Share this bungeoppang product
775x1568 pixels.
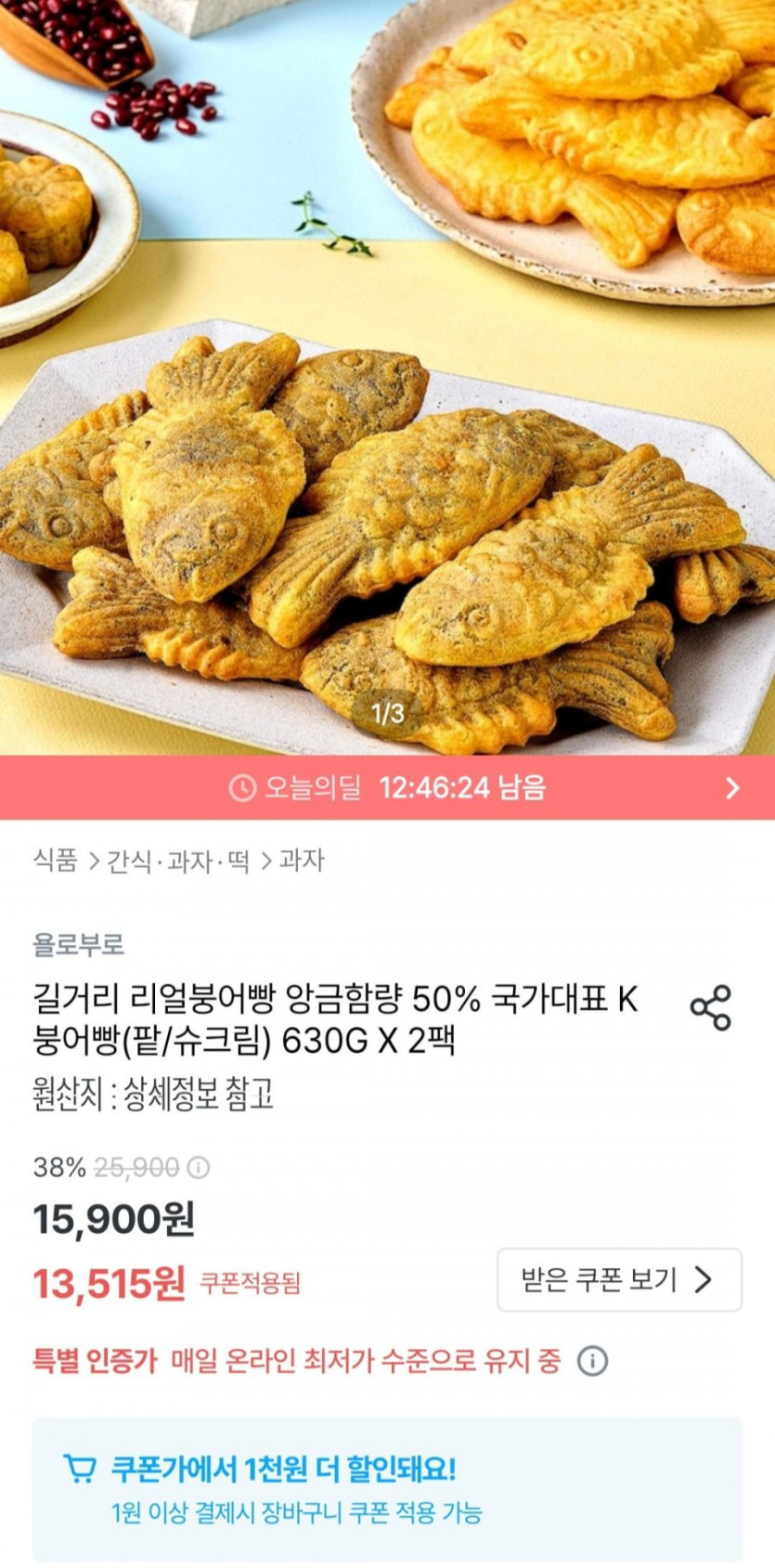tap(710, 1008)
